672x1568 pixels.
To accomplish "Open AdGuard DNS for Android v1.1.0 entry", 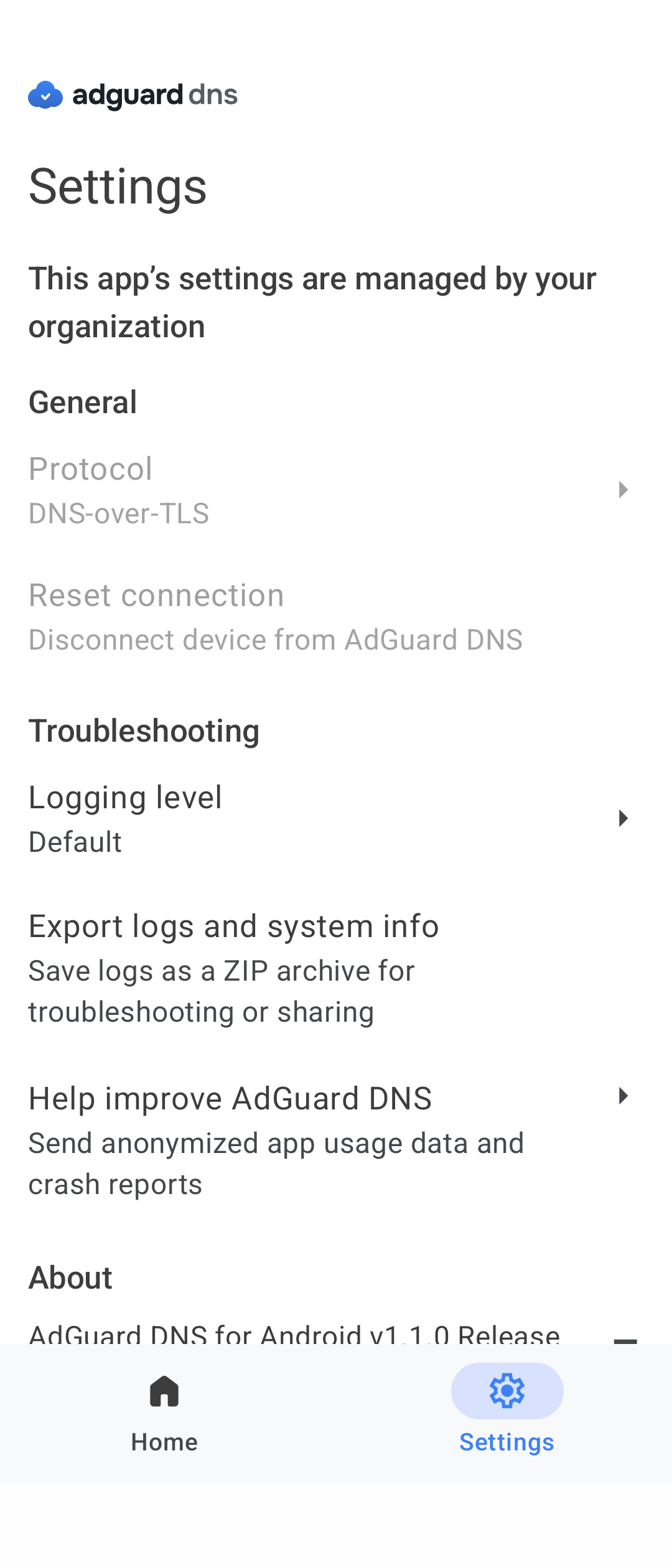I will point(295,1337).
